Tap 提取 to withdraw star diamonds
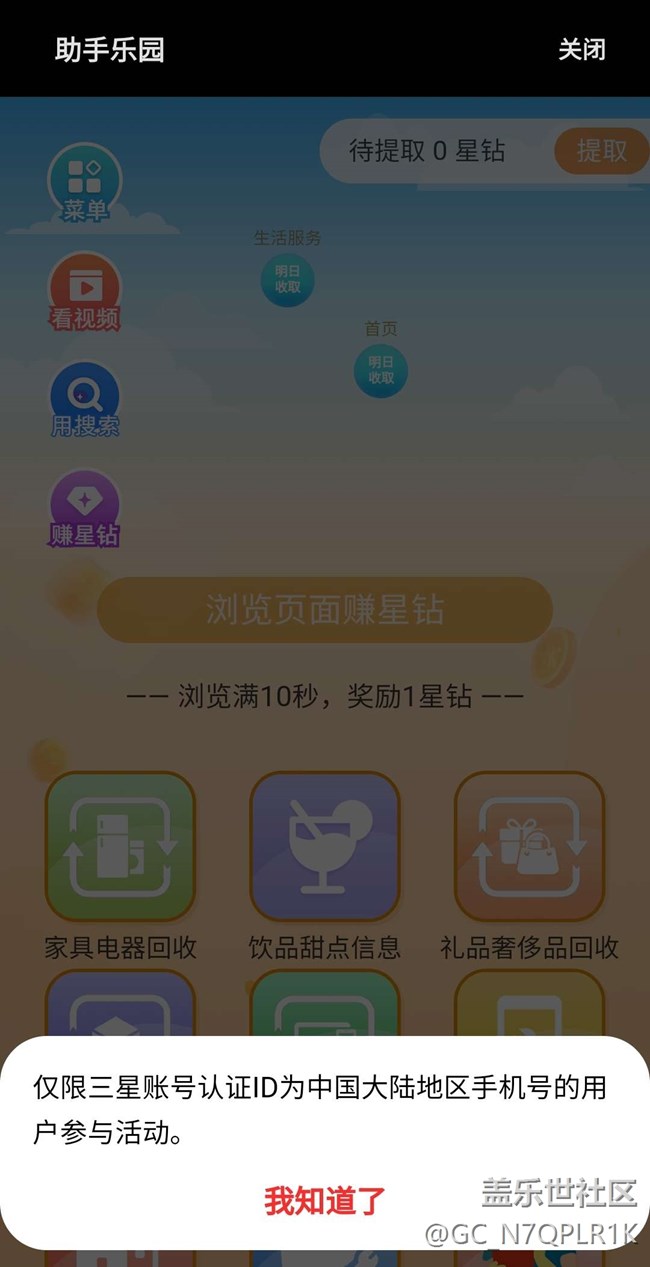The height and width of the screenshot is (1267, 650). point(601,151)
